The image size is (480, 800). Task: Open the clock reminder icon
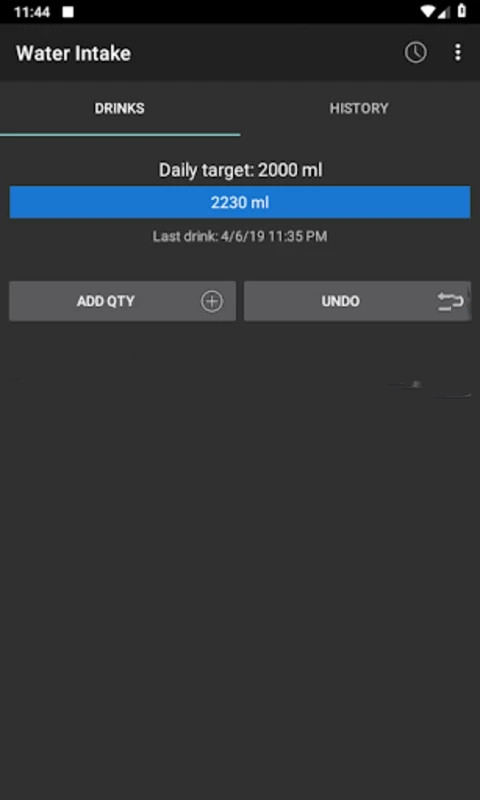pos(416,53)
